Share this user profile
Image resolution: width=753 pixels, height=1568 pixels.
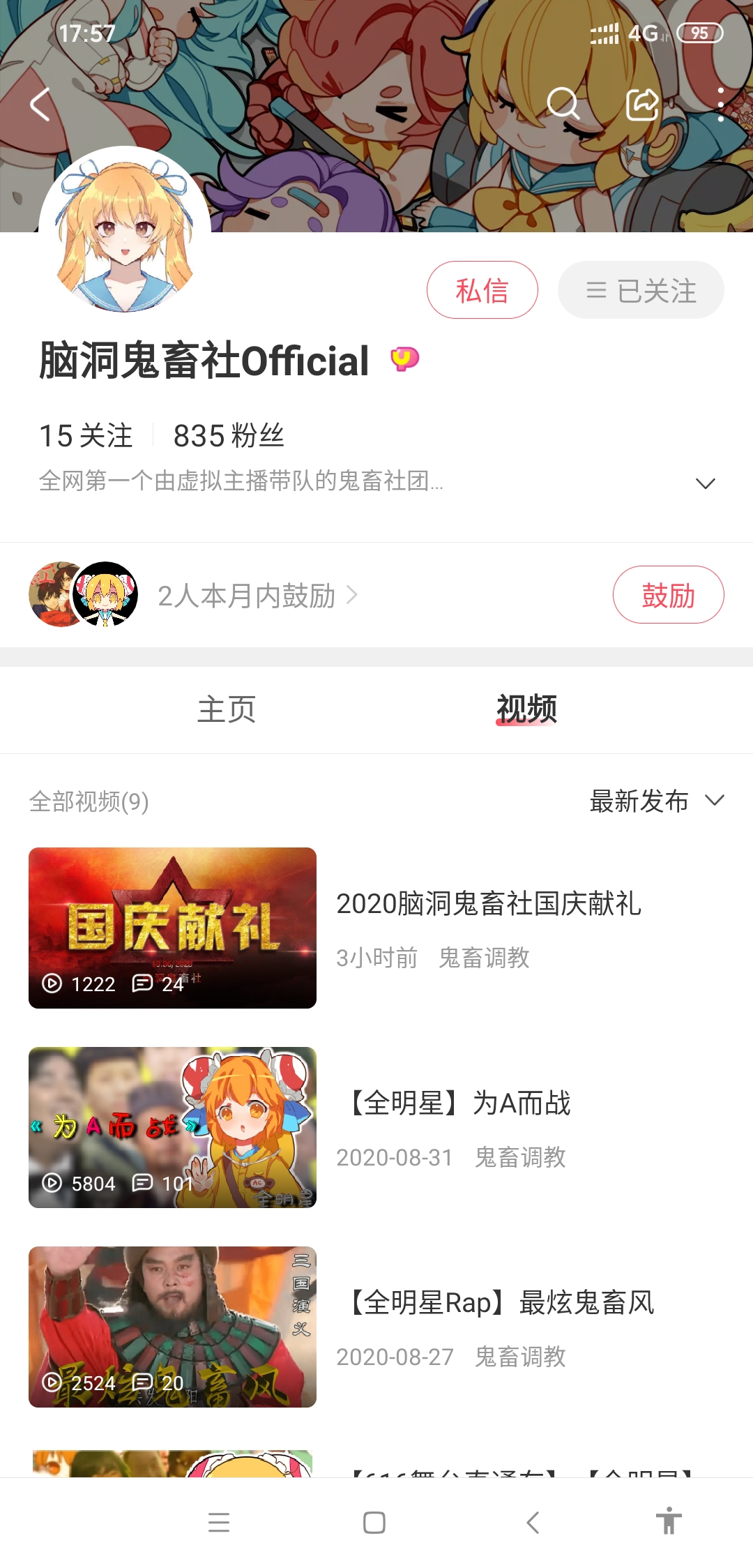pos(642,105)
